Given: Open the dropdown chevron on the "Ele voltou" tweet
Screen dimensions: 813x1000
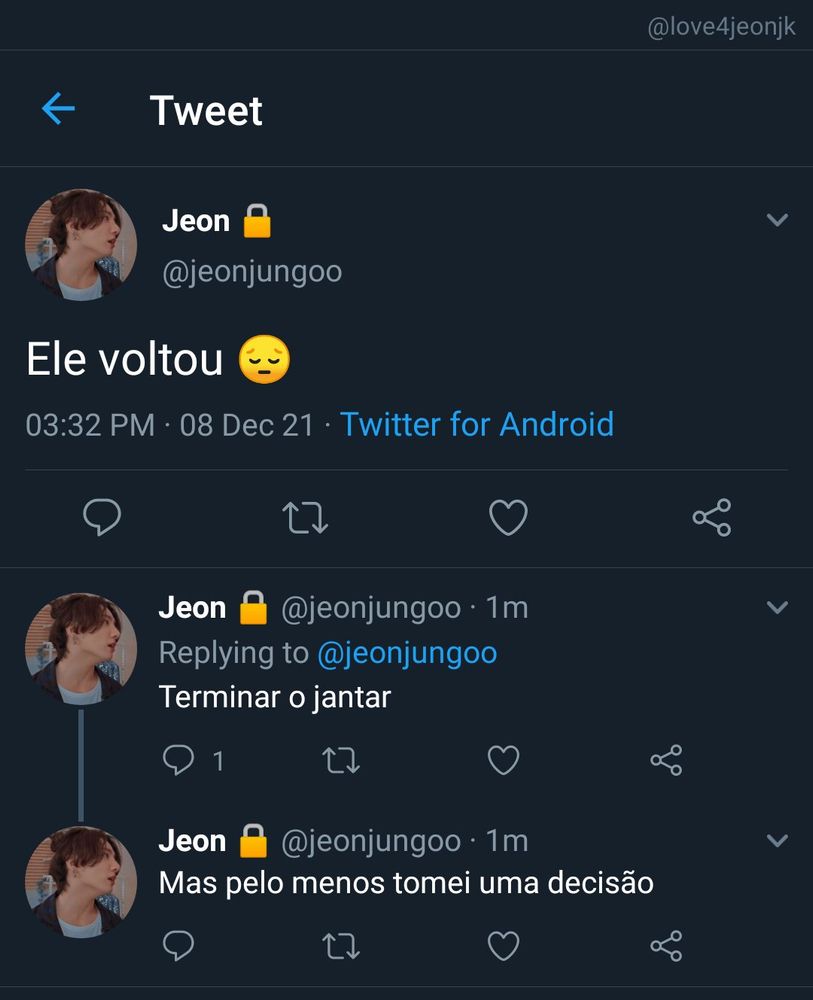Looking at the screenshot, I should 777,220.
